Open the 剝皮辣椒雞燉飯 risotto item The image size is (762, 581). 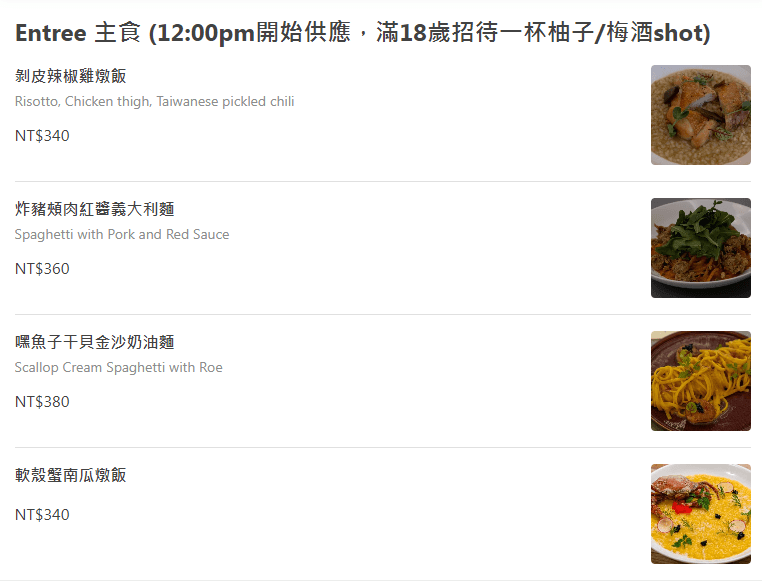[x=71, y=77]
